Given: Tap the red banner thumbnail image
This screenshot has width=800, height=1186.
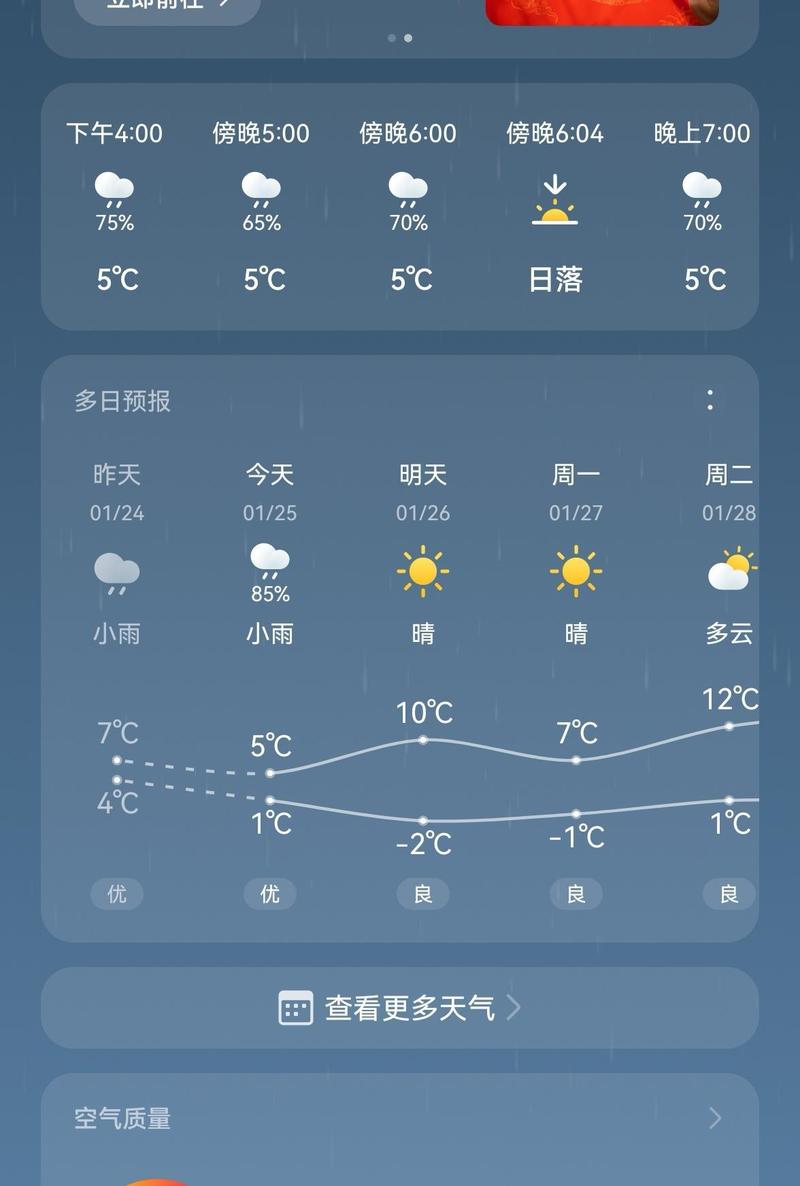Looking at the screenshot, I should pyautogui.click(x=605, y=10).
